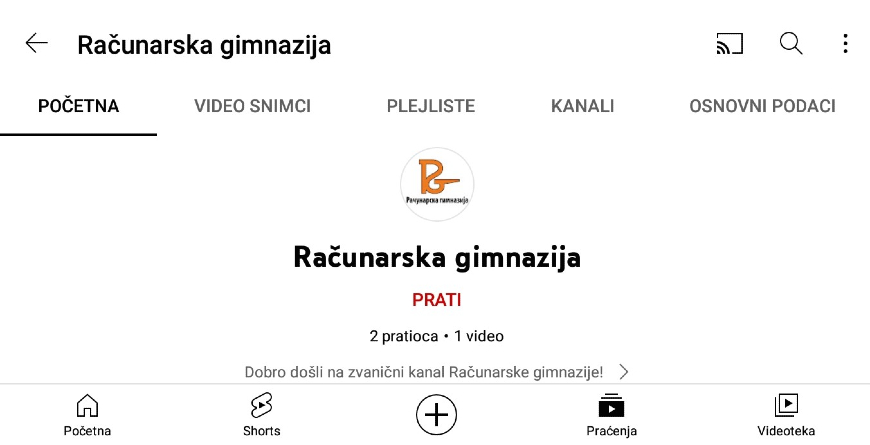Switch to the VIDEO SNIMCI tab

[x=252, y=106]
